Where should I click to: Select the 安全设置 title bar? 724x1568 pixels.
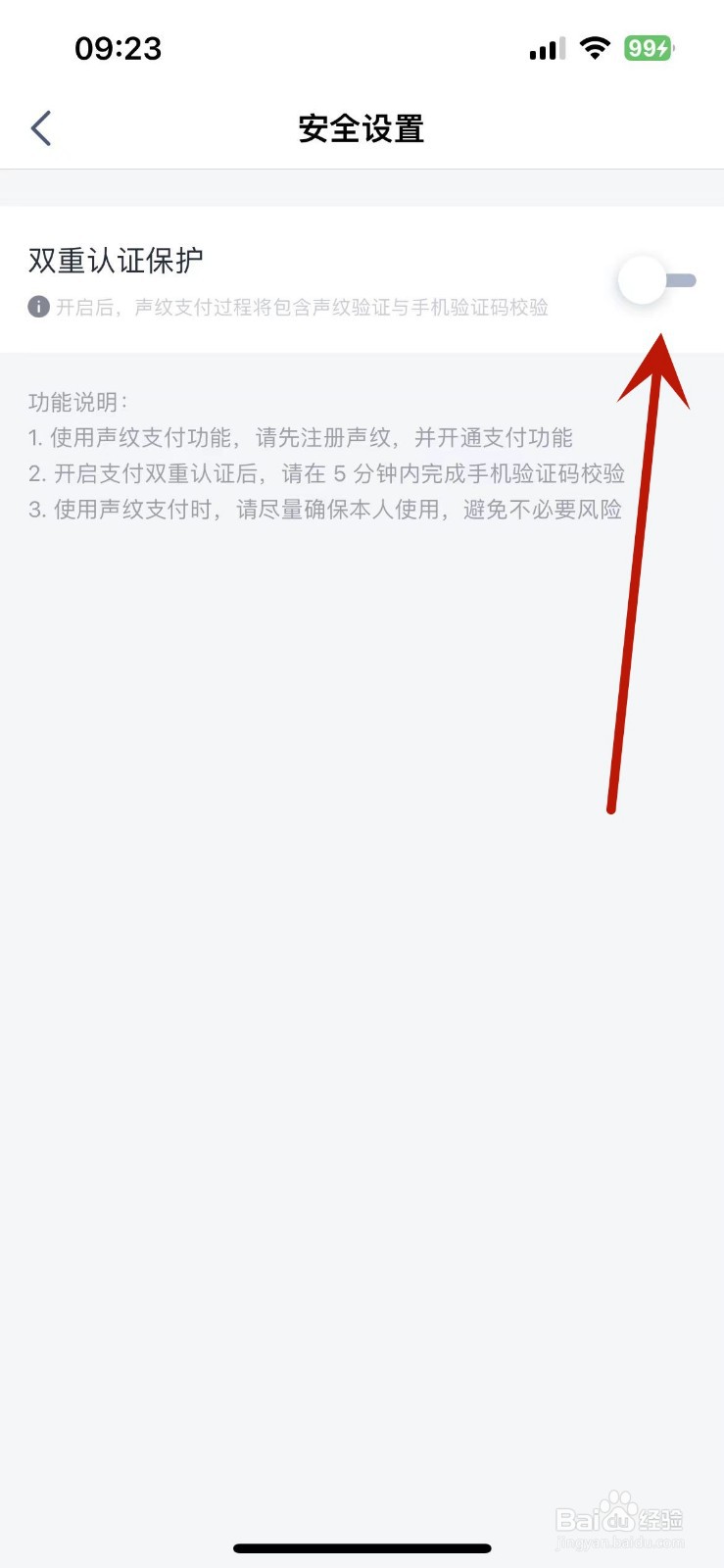coord(361,128)
